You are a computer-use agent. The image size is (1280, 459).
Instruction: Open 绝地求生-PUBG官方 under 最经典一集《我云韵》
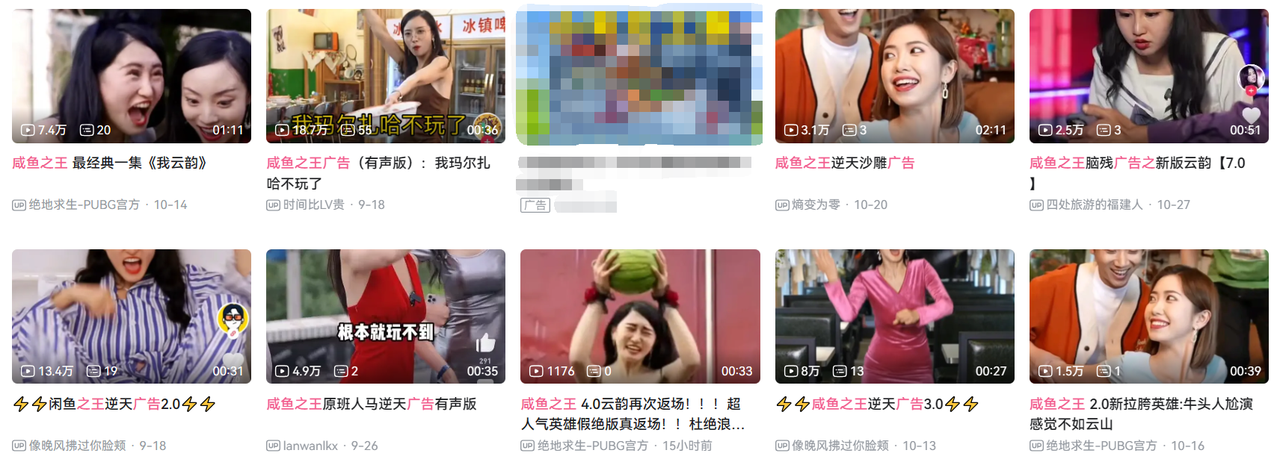[84, 205]
